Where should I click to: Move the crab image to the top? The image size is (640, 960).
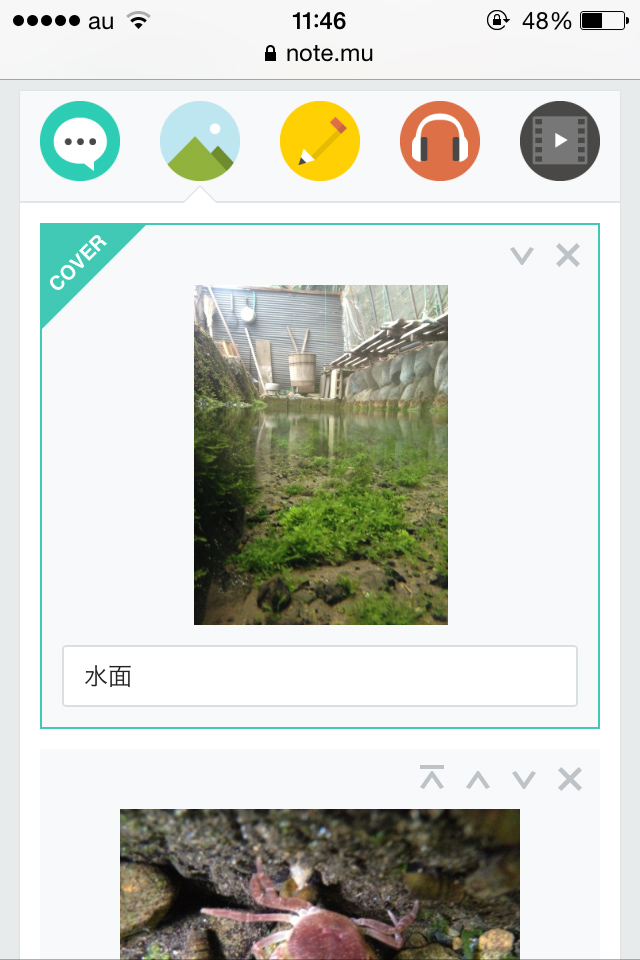point(432,779)
